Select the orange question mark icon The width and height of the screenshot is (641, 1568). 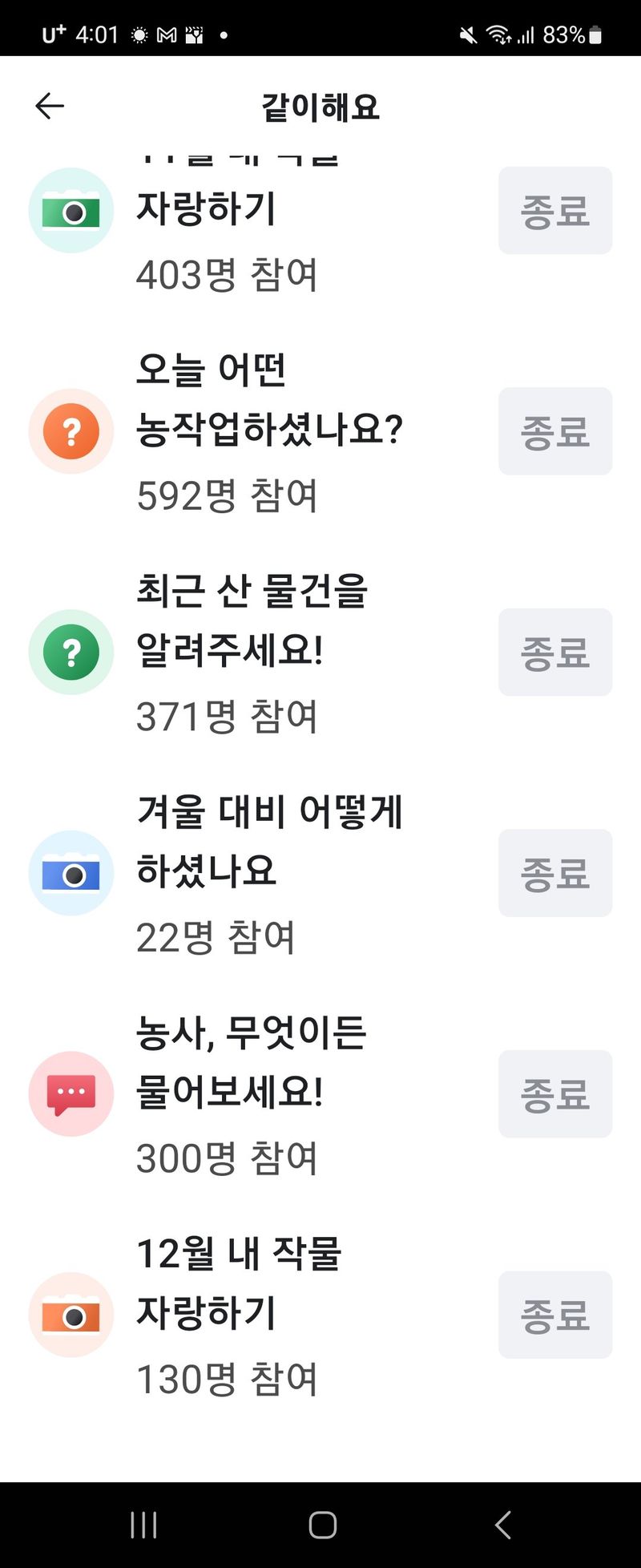pos(71,430)
